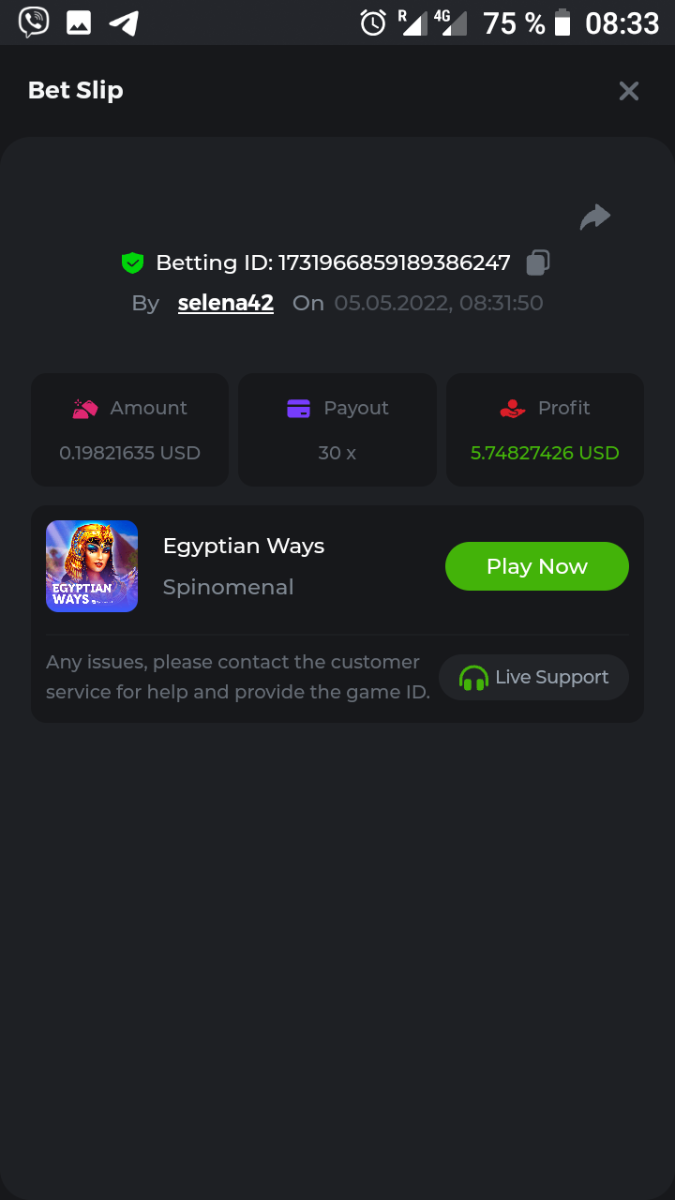Image resolution: width=675 pixels, height=1200 pixels.
Task: Close the Bet Slip panel
Action: point(628,91)
